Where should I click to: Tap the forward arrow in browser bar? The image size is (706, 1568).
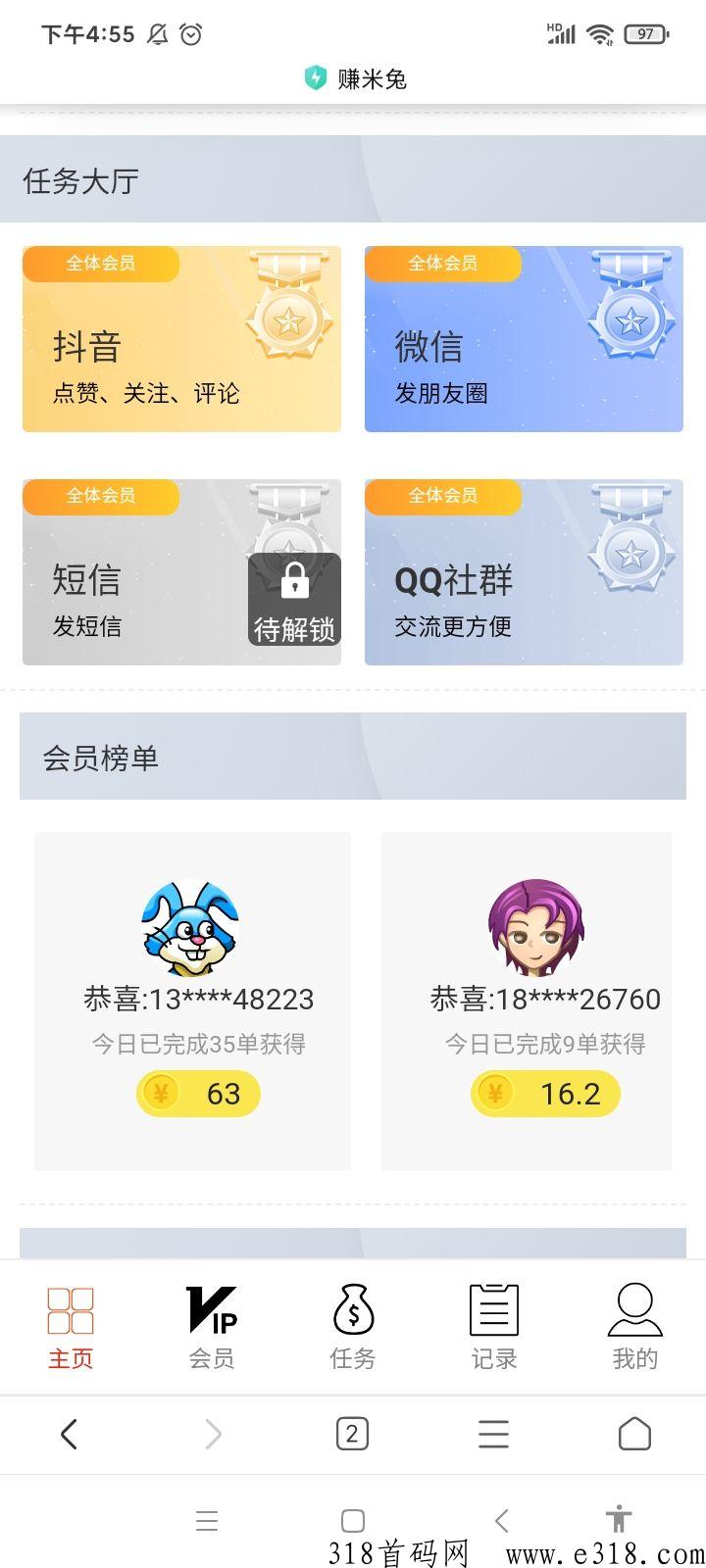[212, 1434]
